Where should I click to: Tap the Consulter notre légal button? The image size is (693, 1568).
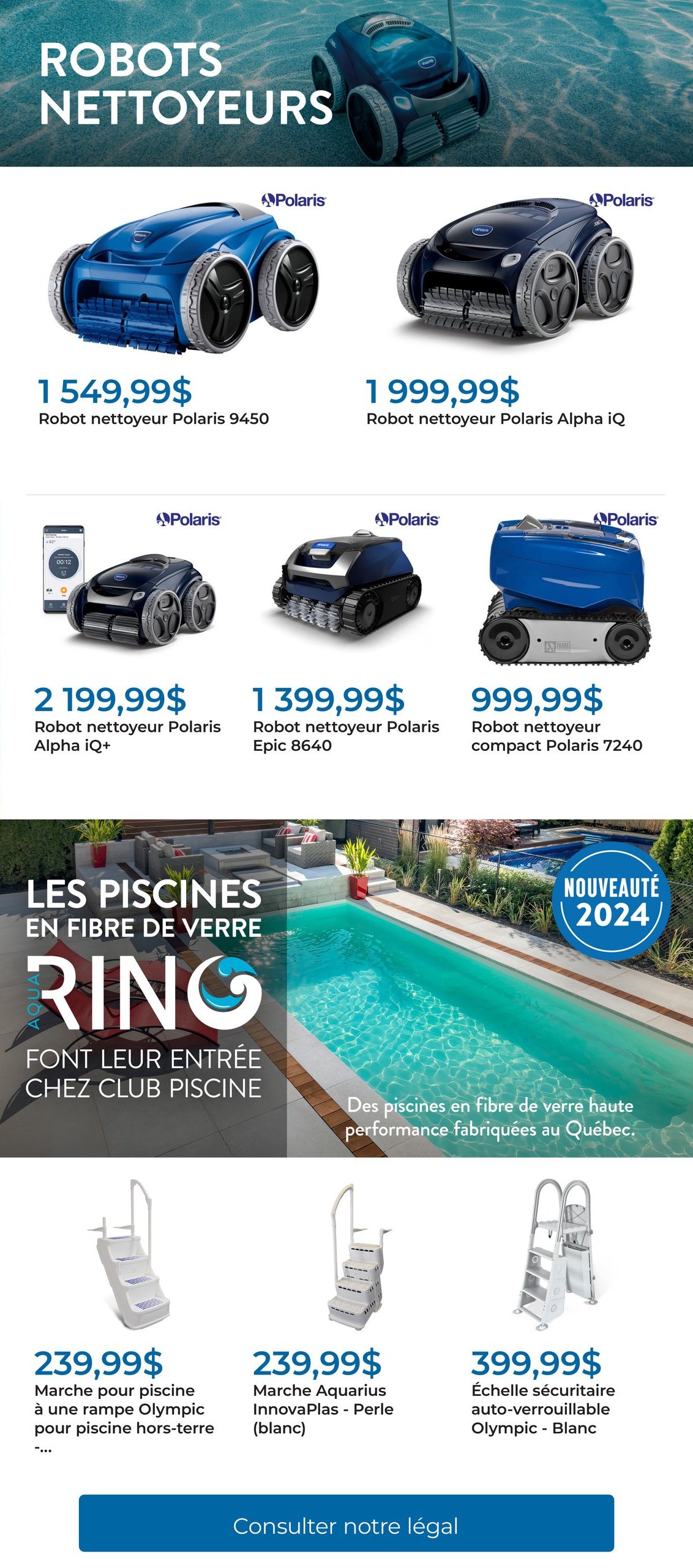(346, 1526)
